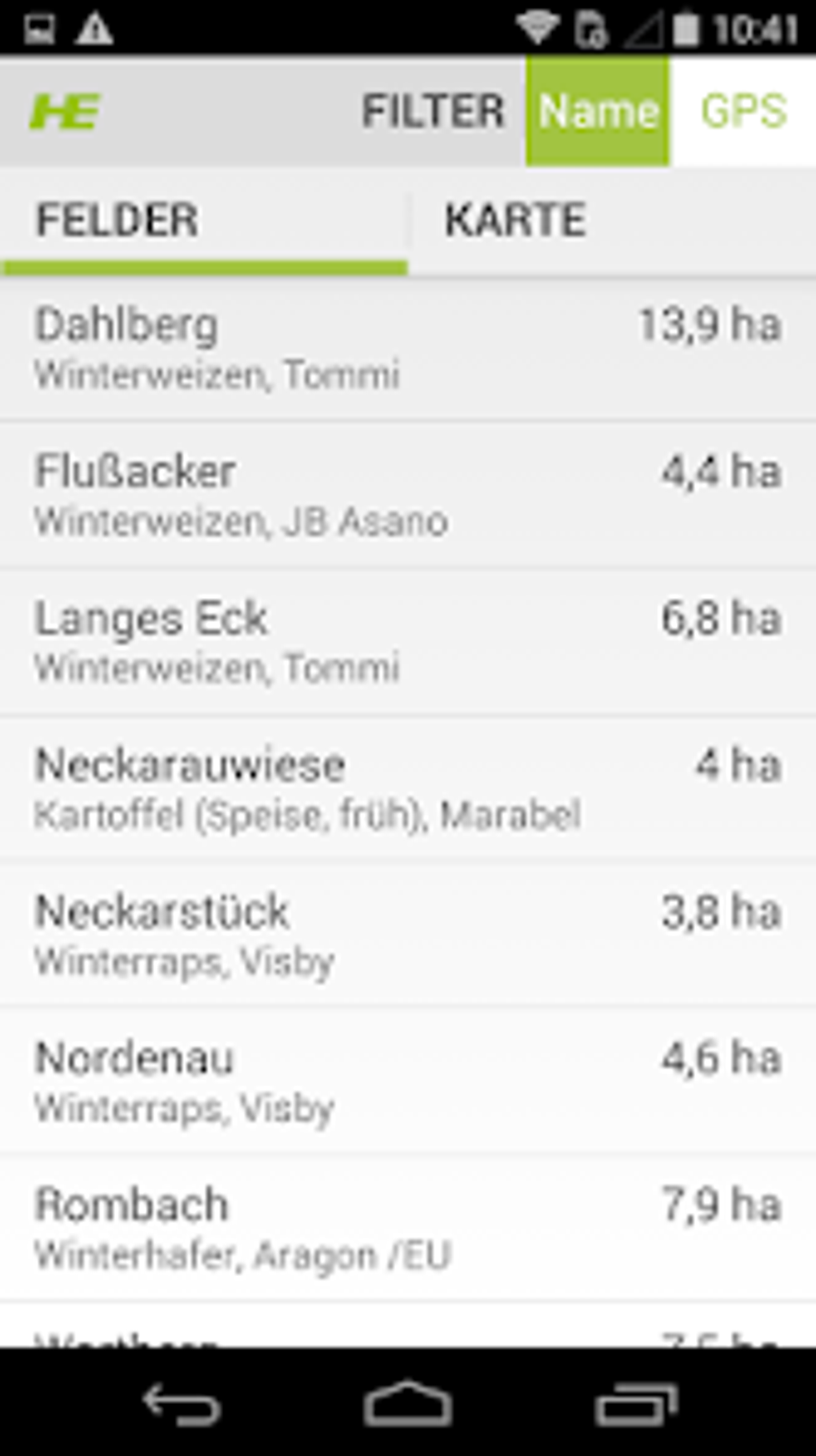Open the recent apps overview

click(636, 1404)
